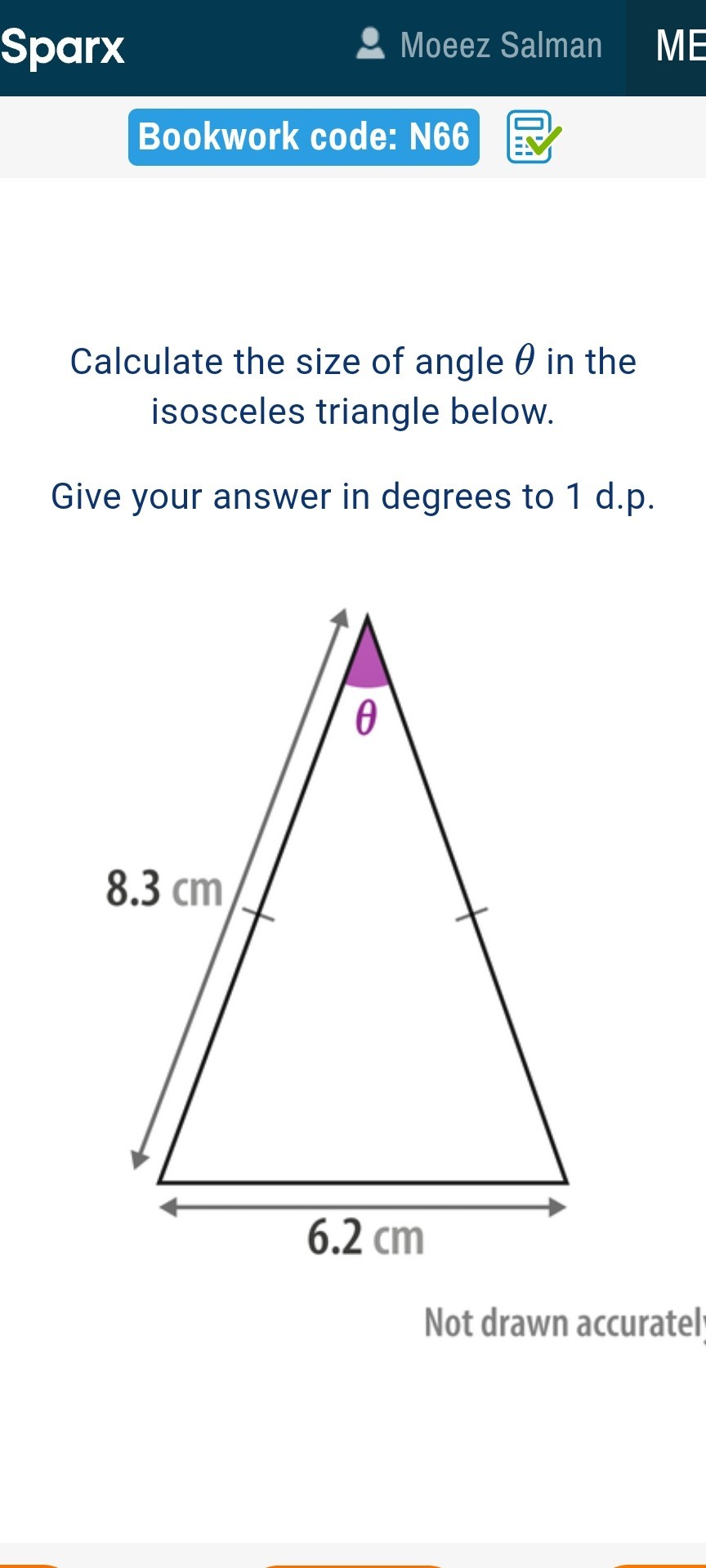Open the ME tab in the top bar
Screen dimensions: 706x1568
[677, 47]
